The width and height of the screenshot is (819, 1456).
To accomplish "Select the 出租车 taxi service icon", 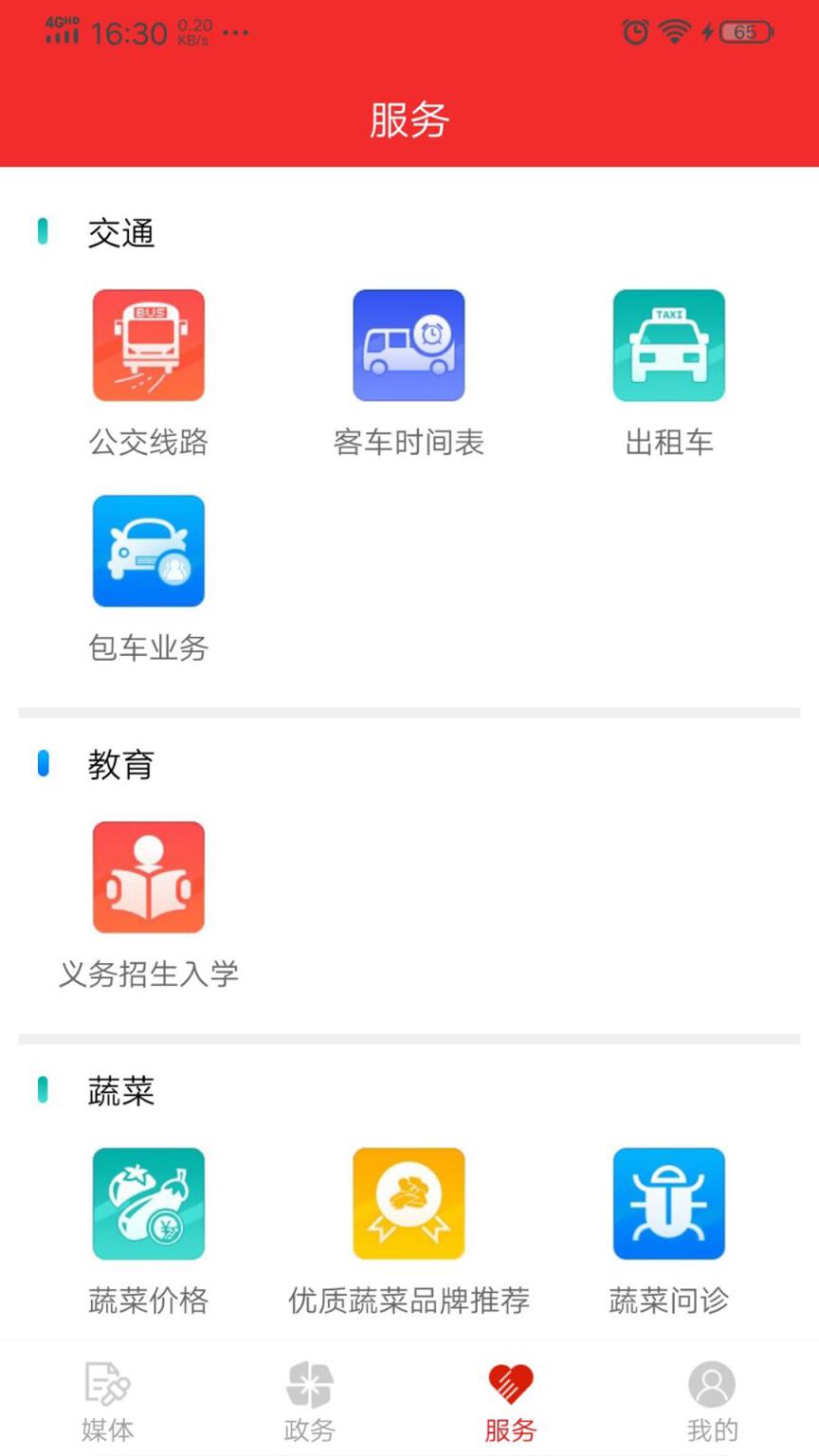I will coord(669,344).
